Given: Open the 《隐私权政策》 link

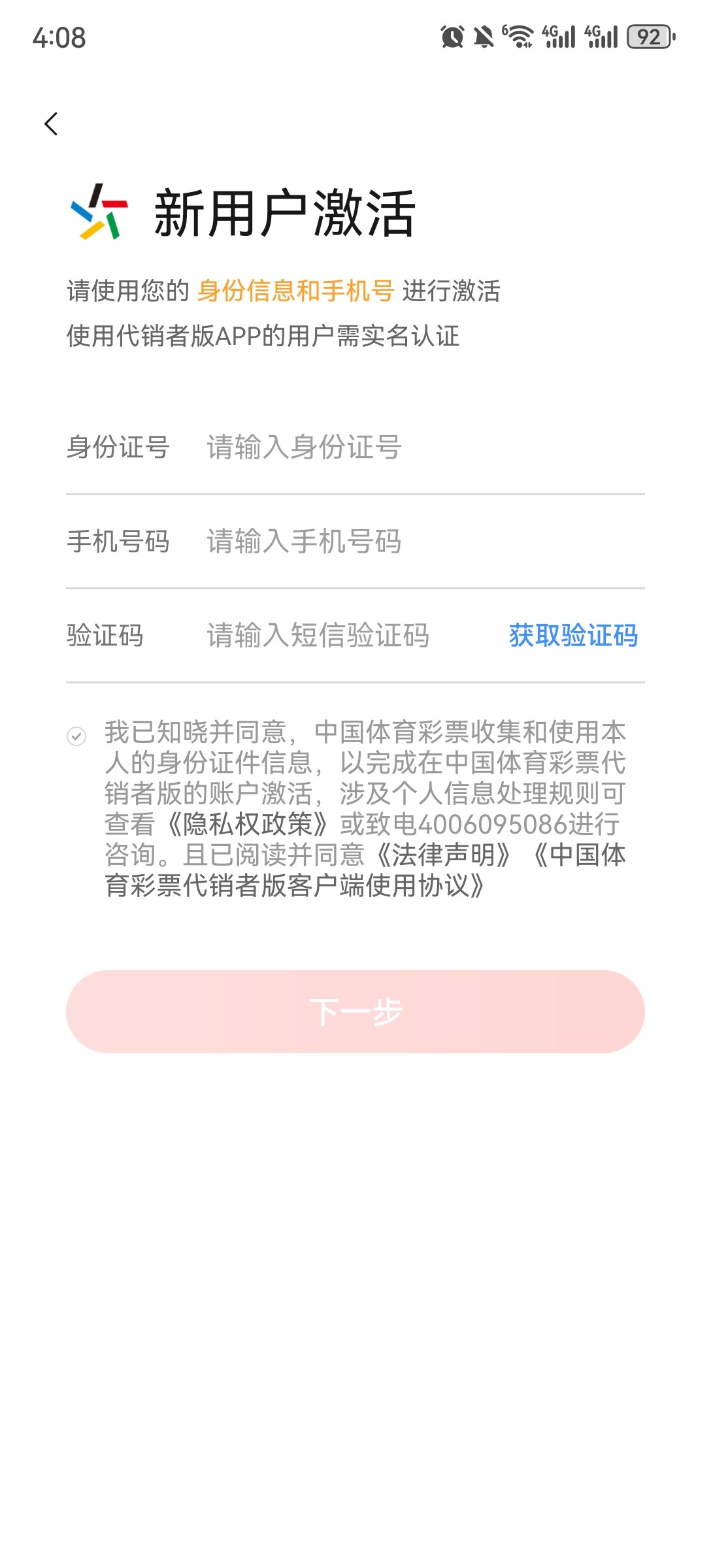Looking at the screenshot, I should [x=248, y=825].
